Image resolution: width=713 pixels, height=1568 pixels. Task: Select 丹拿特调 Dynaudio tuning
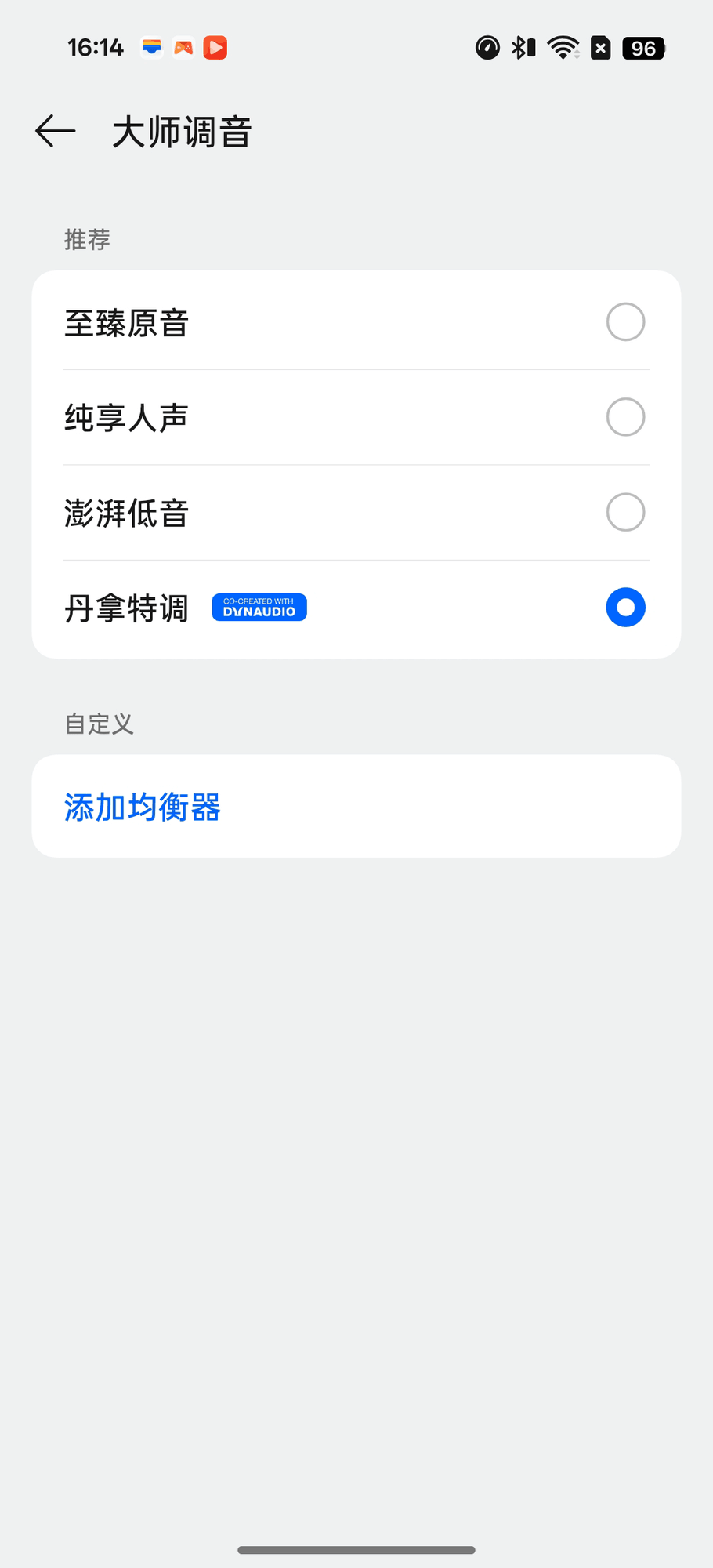624,608
